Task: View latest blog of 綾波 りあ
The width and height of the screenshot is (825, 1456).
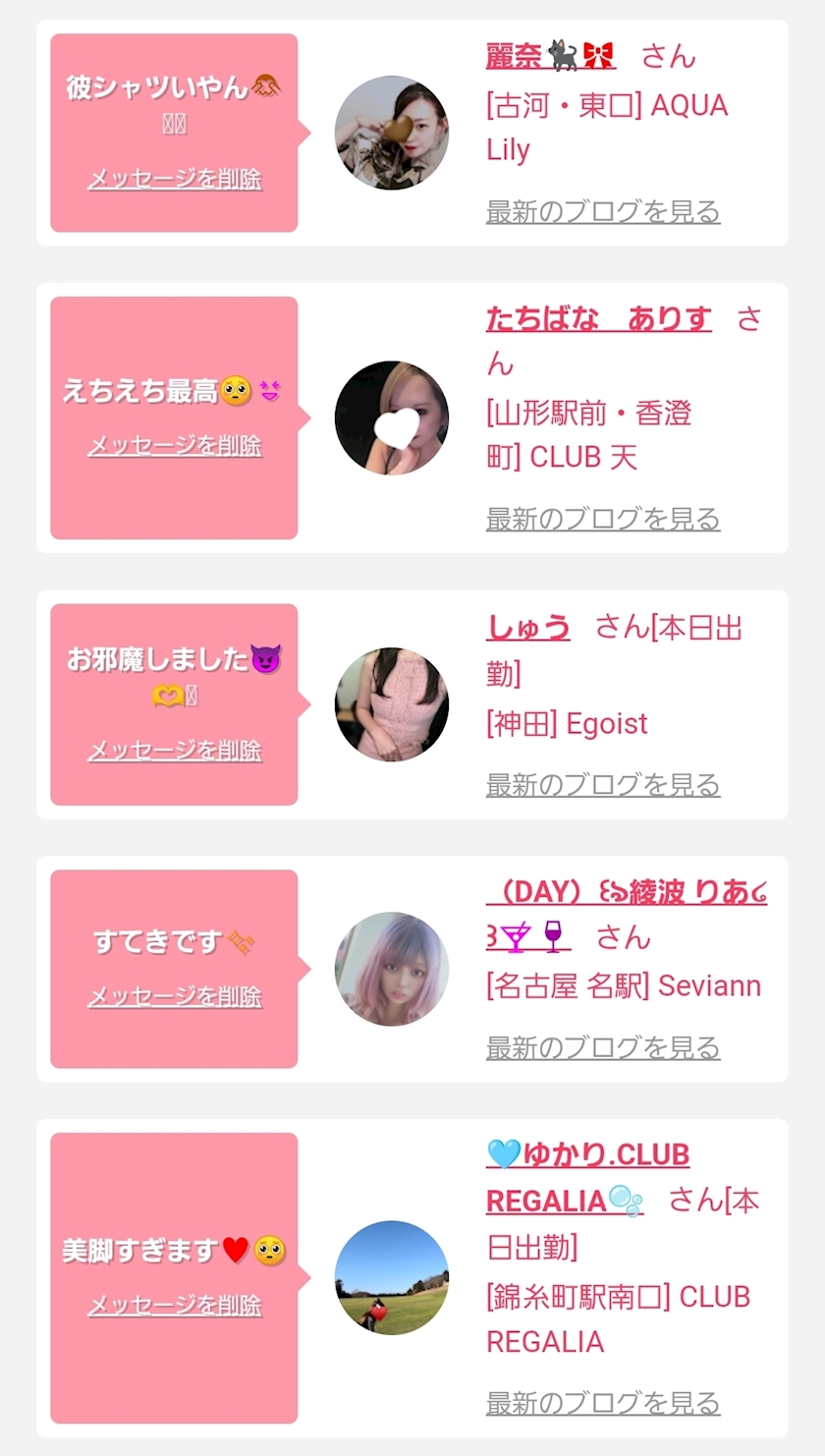Action: (x=603, y=1047)
